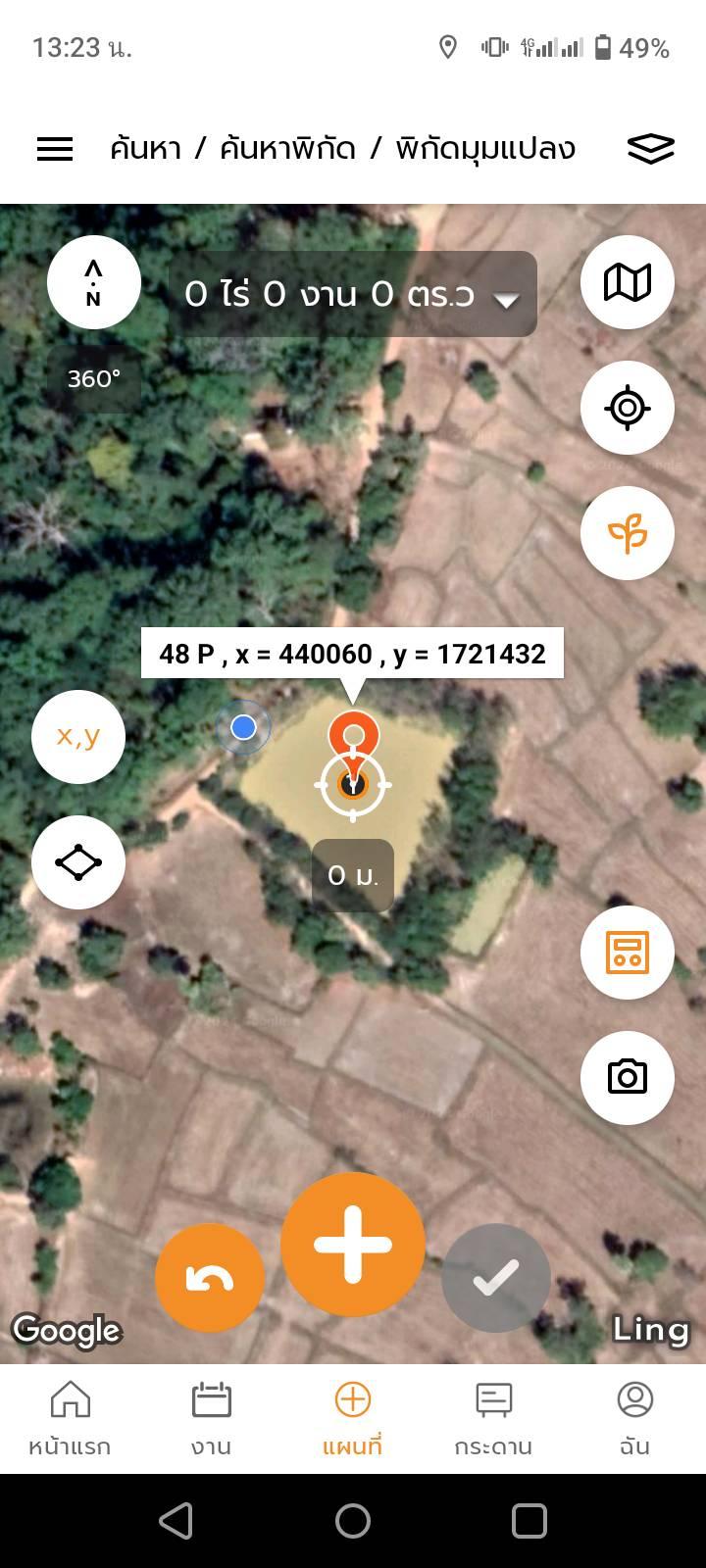
Task: Open the map layers icon
Action: pyautogui.click(x=650, y=149)
